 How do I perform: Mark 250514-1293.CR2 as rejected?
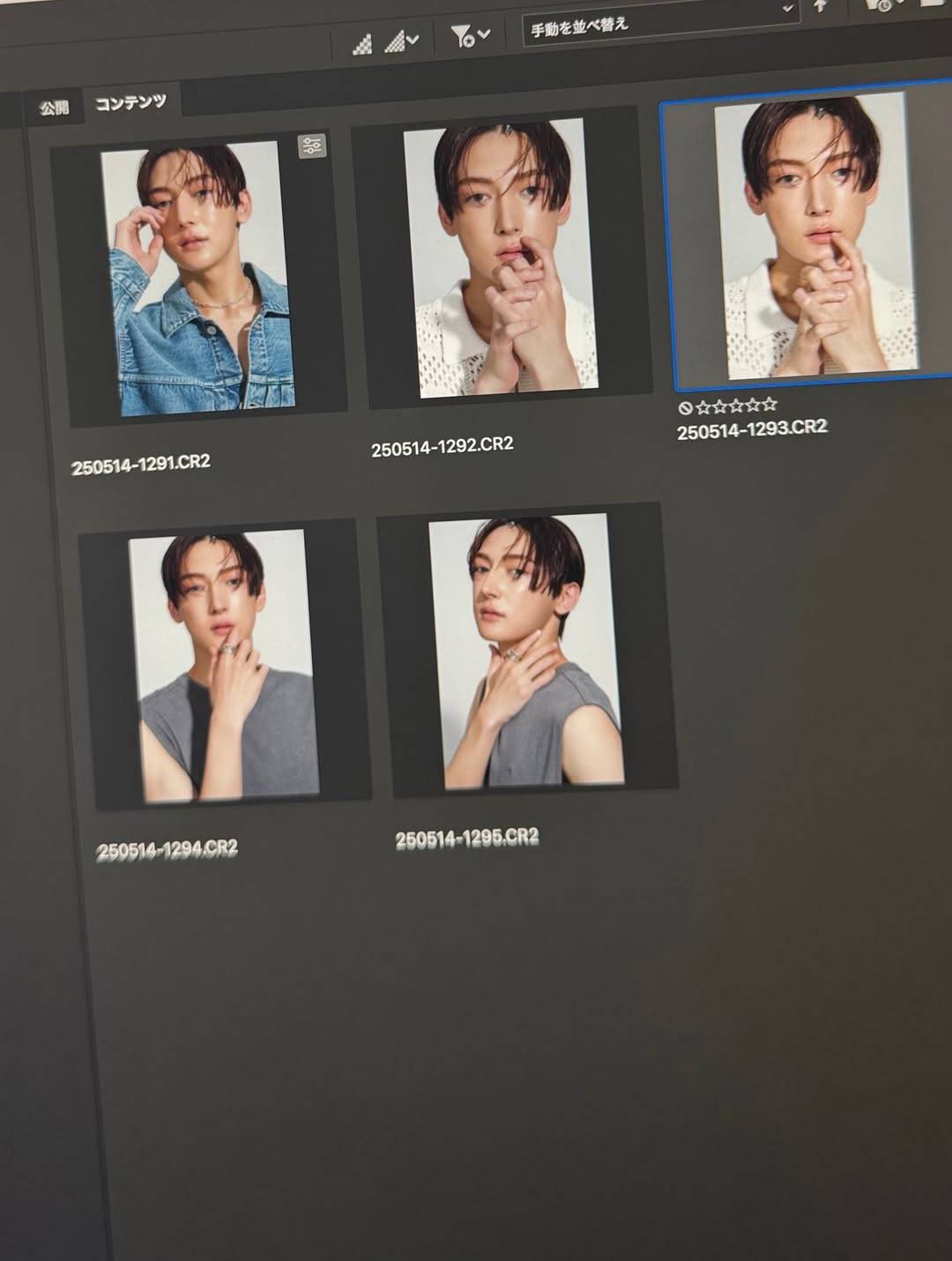(685, 408)
